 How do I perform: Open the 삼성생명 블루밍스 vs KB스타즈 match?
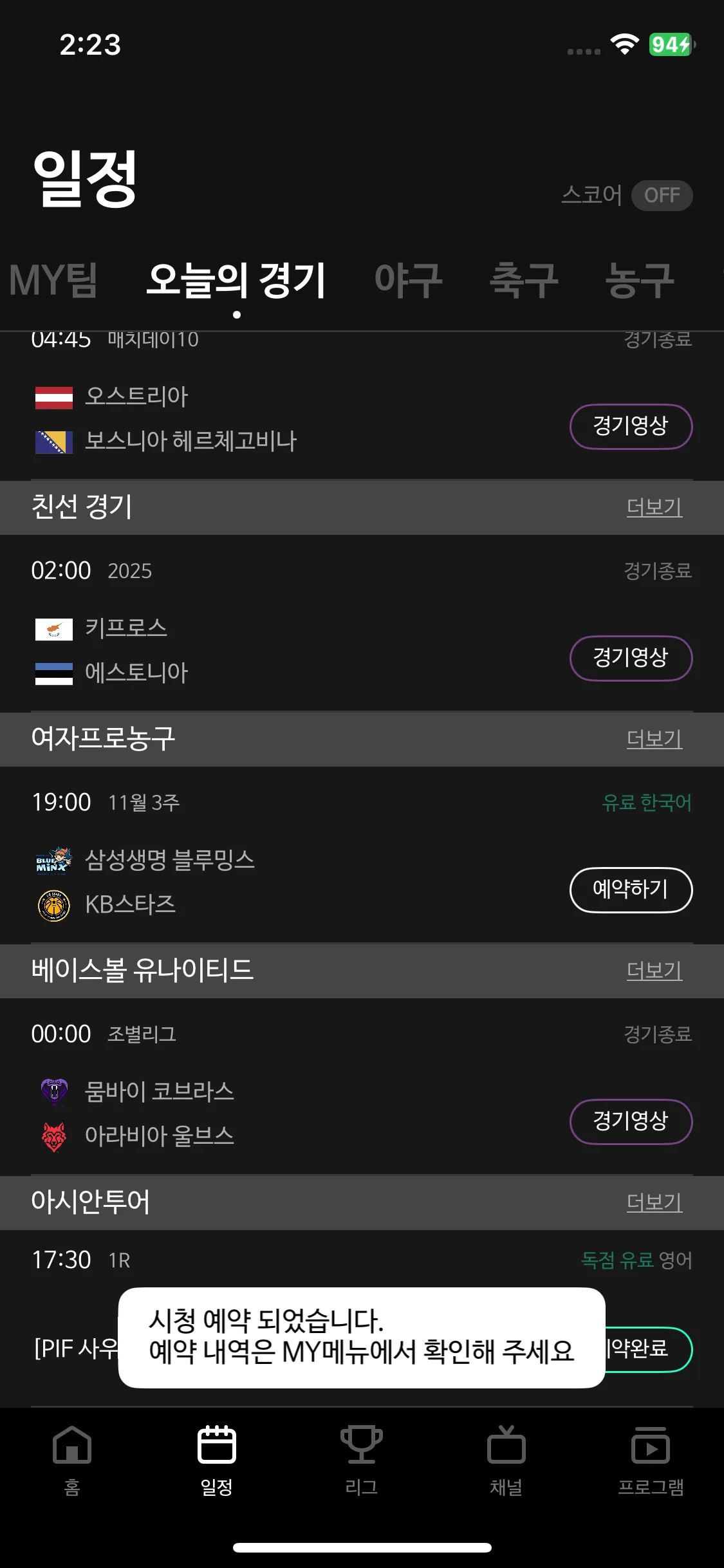pos(257,882)
